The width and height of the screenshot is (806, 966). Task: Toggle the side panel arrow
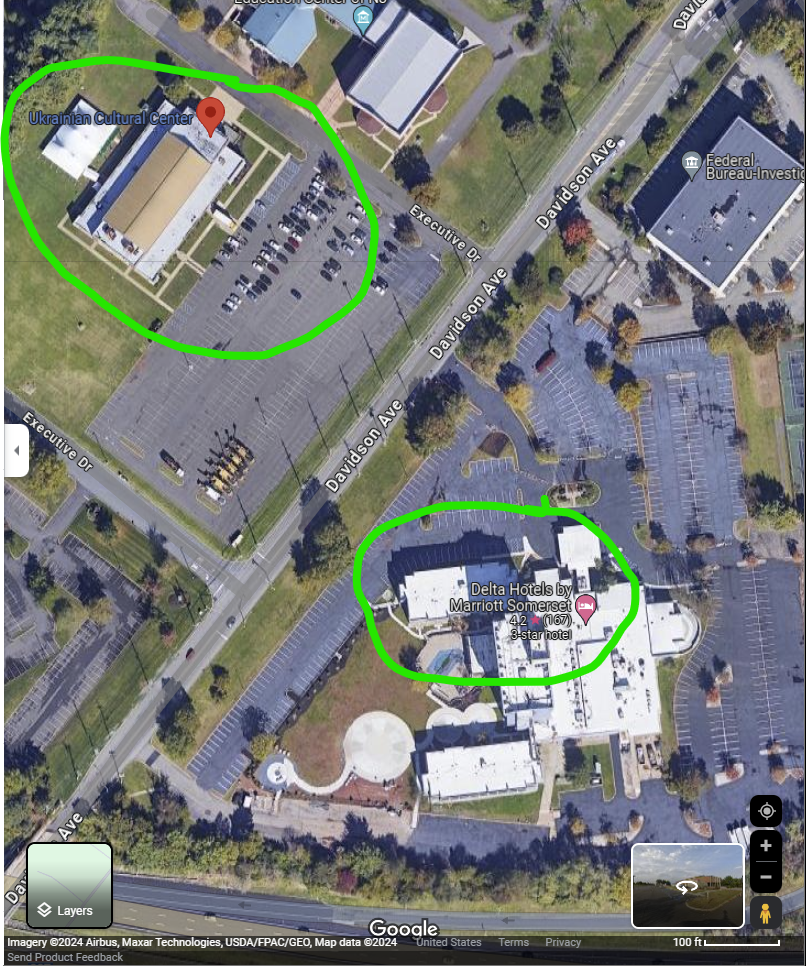point(16,450)
